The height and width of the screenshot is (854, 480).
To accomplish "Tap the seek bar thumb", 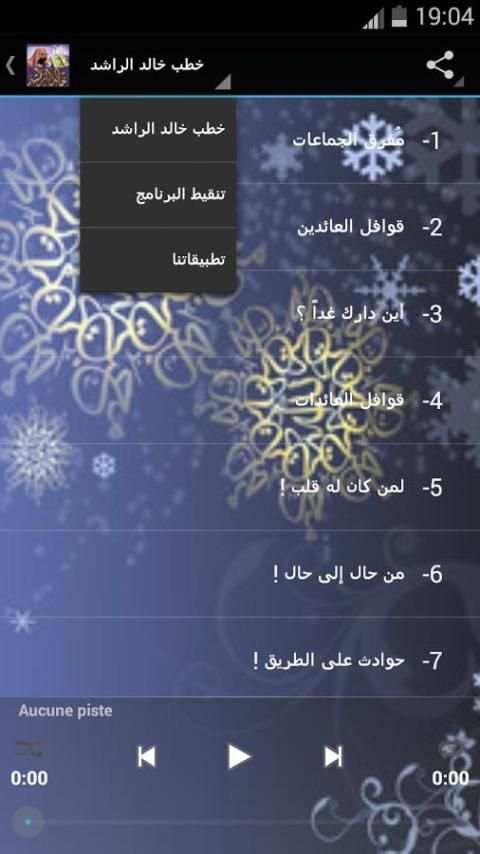I will point(27,821).
